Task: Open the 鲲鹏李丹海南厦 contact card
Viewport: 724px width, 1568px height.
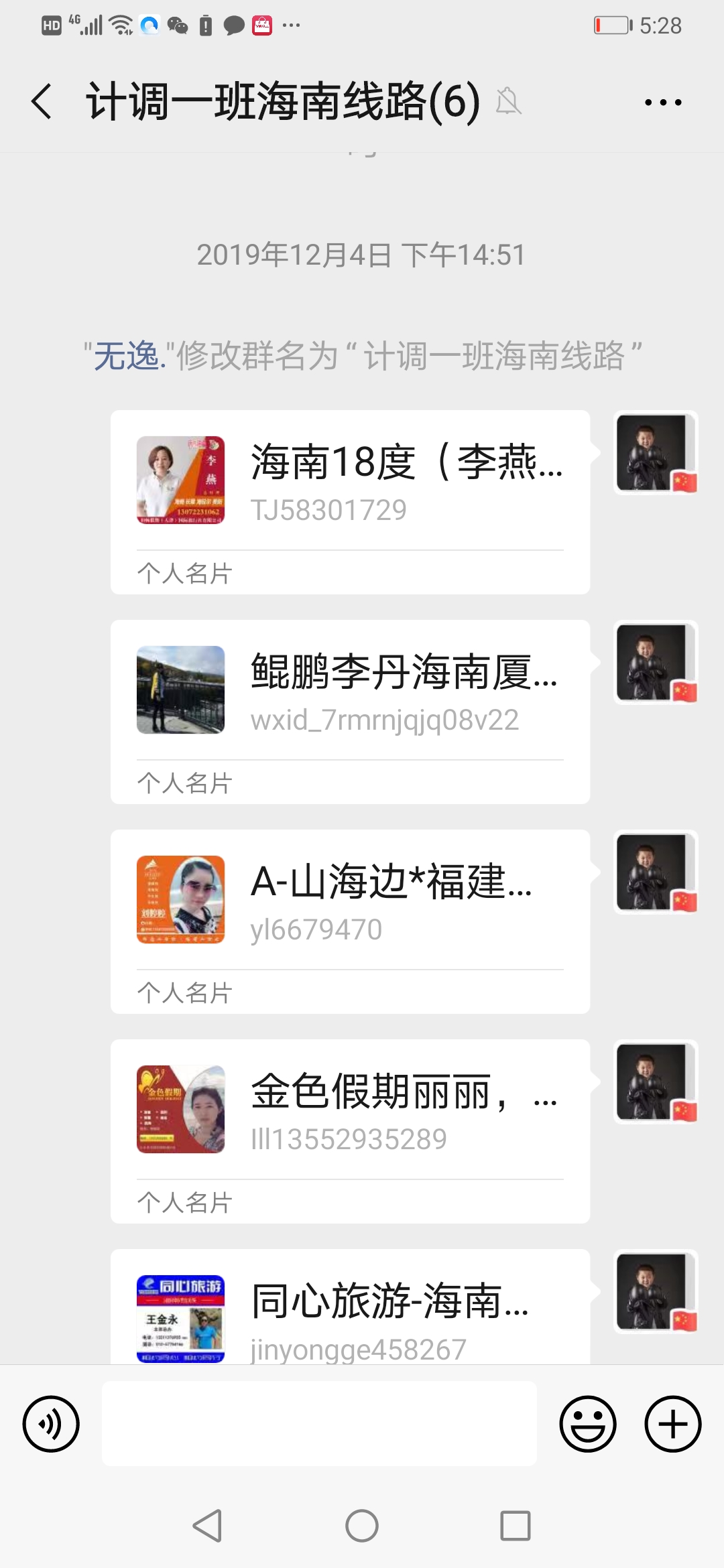Action: click(350, 710)
